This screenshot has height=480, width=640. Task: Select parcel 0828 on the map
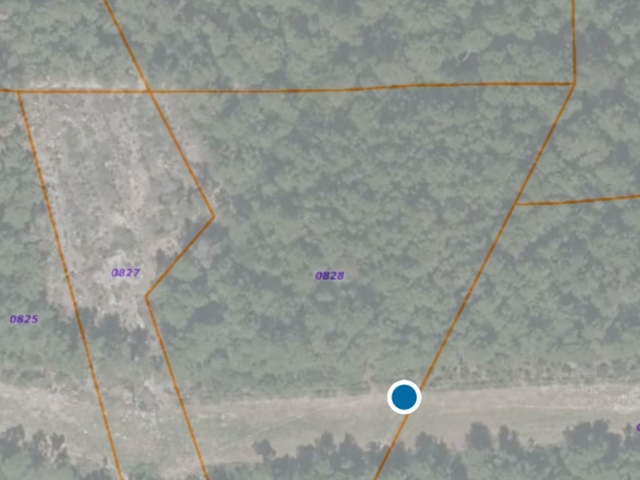[330, 276]
